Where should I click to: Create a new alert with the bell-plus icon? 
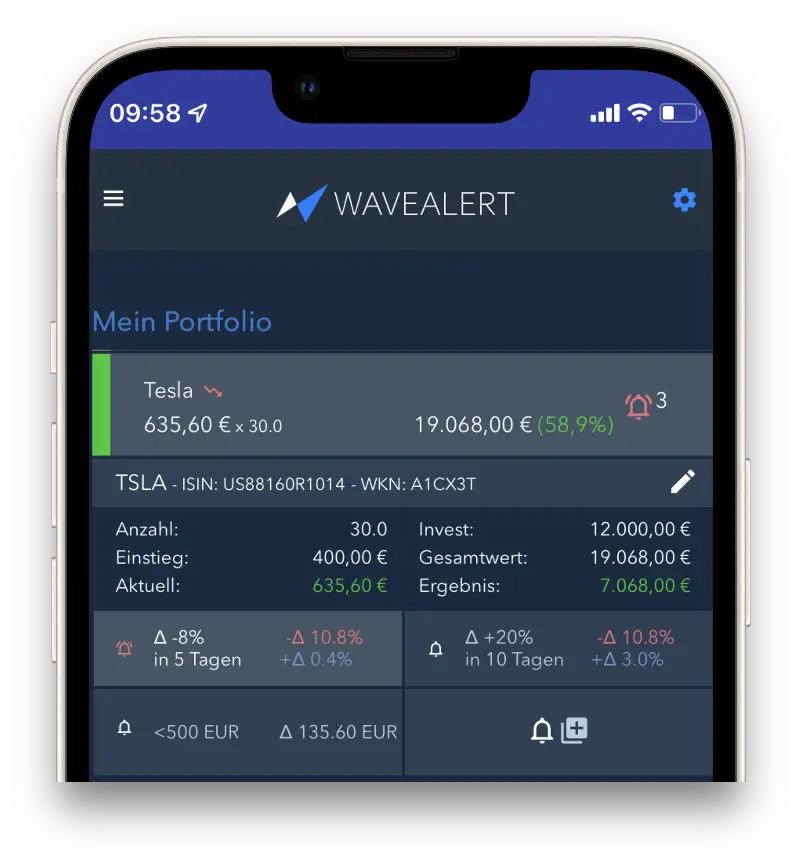tap(559, 730)
